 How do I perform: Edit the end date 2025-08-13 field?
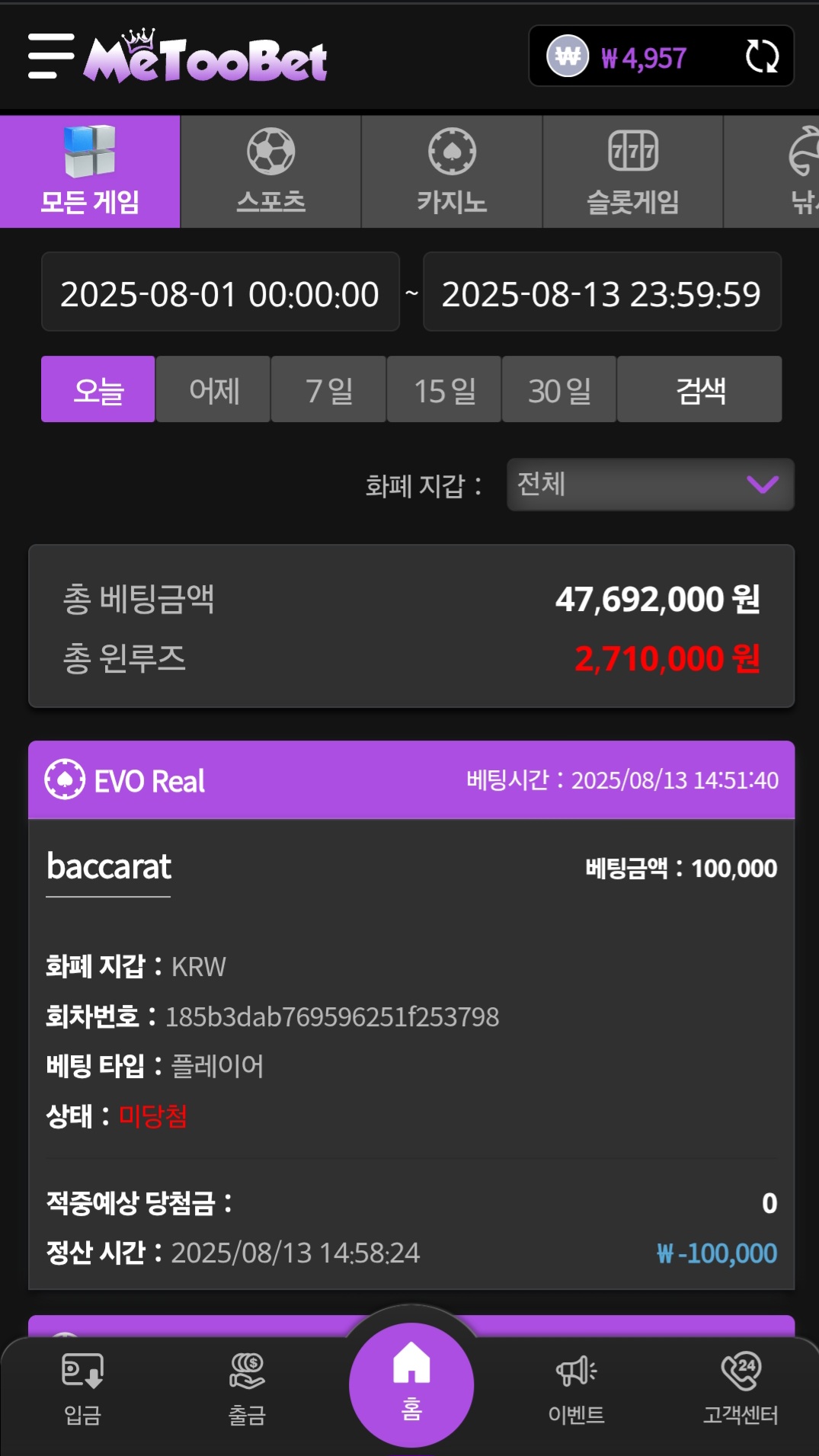point(602,293)
